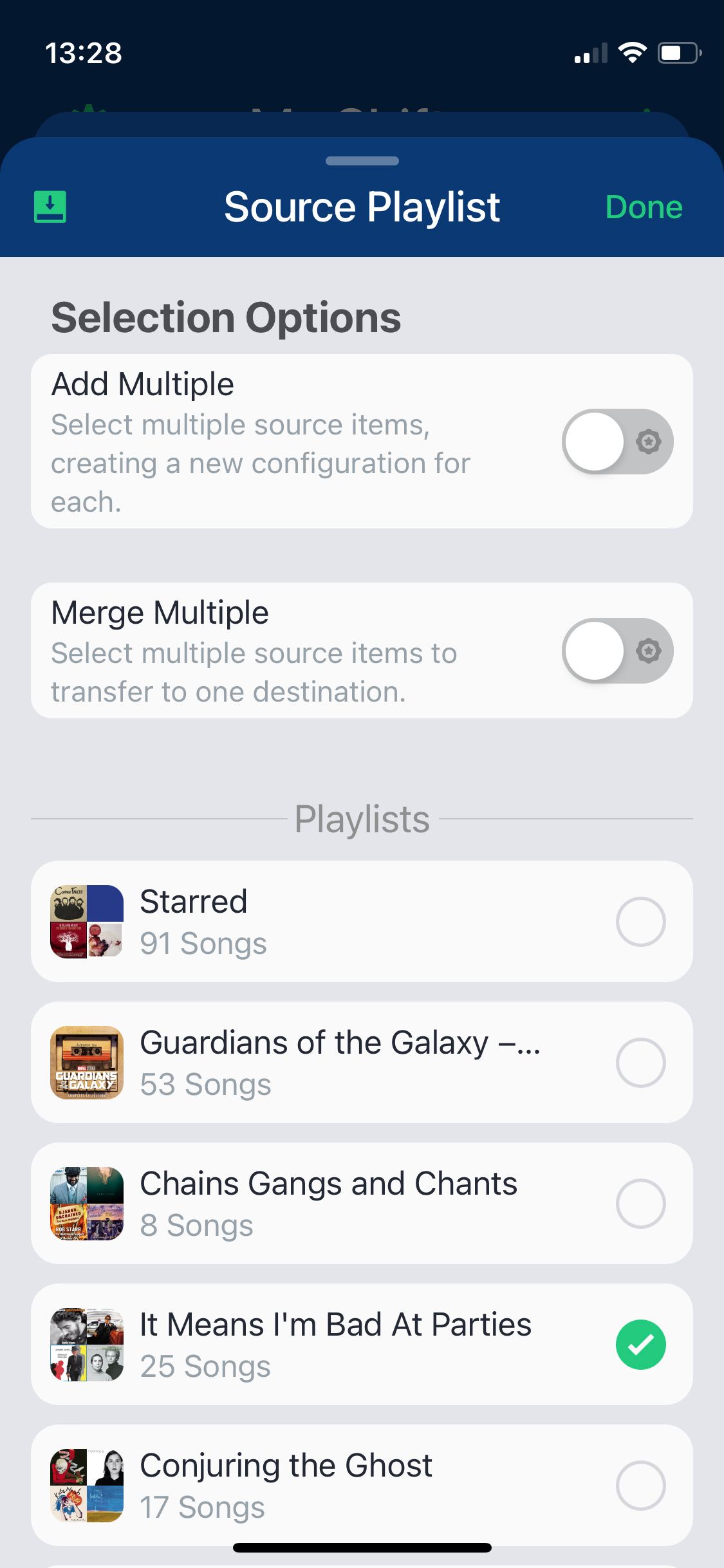Choose the Guardians of the Galaxy playlist
This screenshot has width=724, height=1568.
click(640, 1063)
